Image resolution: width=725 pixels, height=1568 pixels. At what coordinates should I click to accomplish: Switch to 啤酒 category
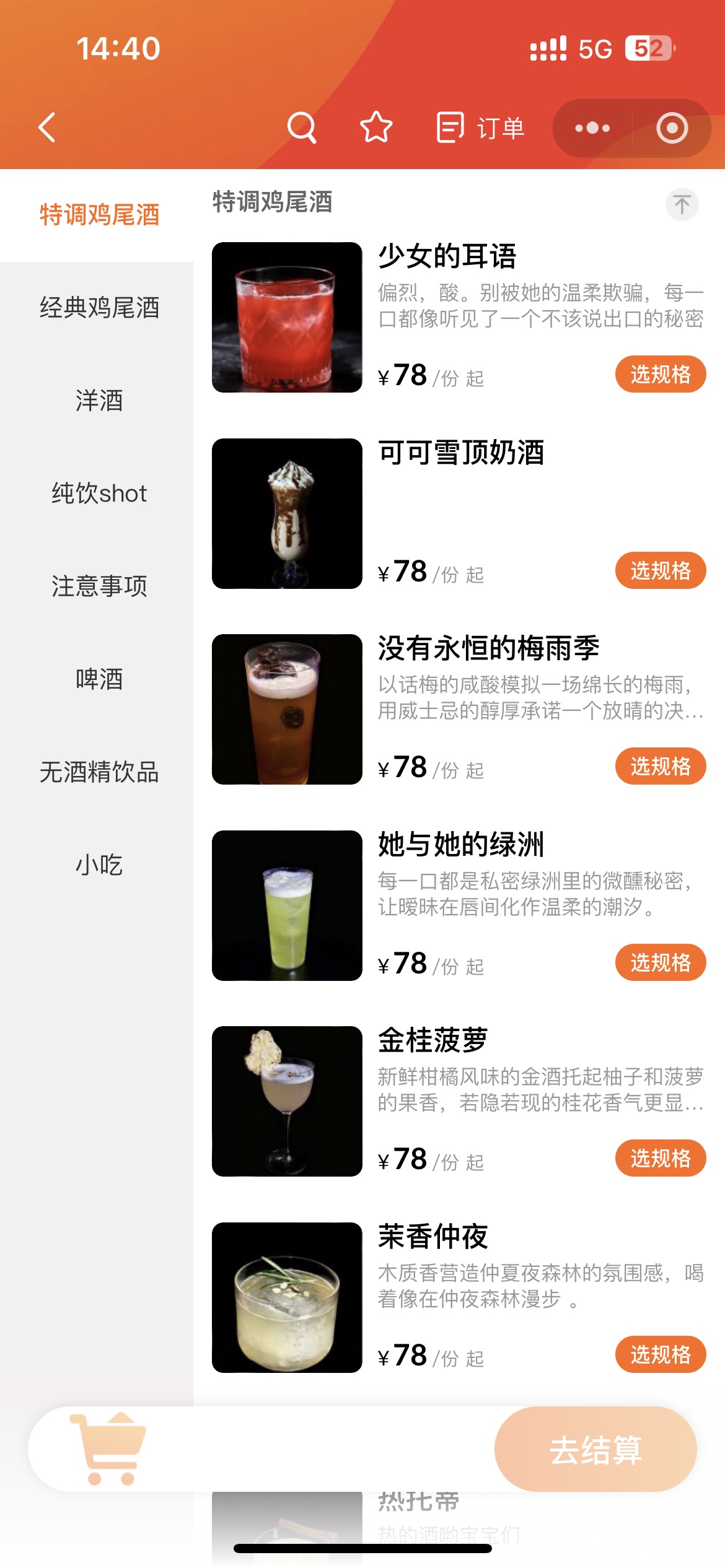[x=99, y=679]
